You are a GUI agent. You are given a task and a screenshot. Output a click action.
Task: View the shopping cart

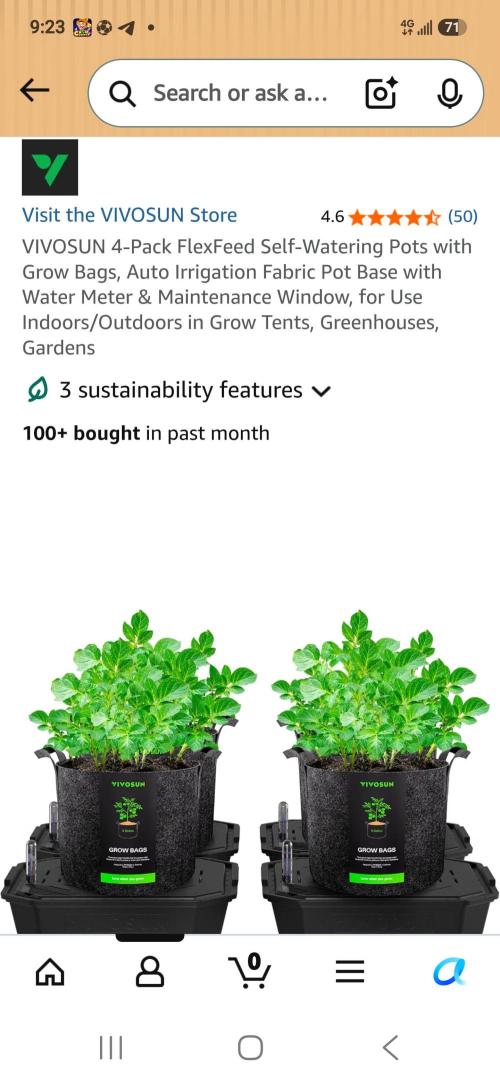[249, 971]
